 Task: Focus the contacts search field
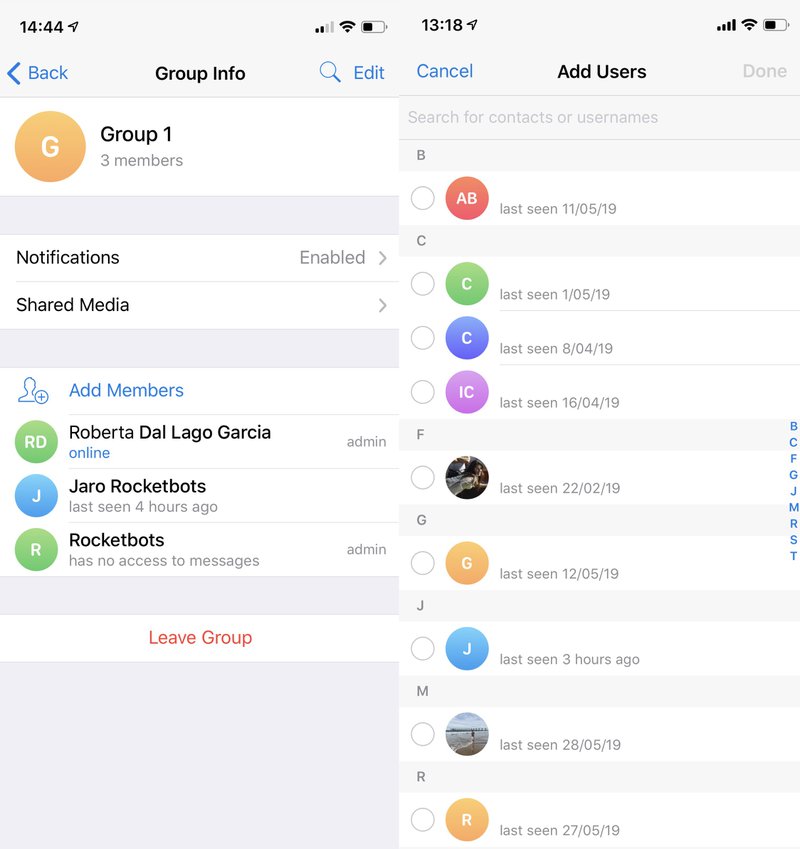(x=598, y=117)
